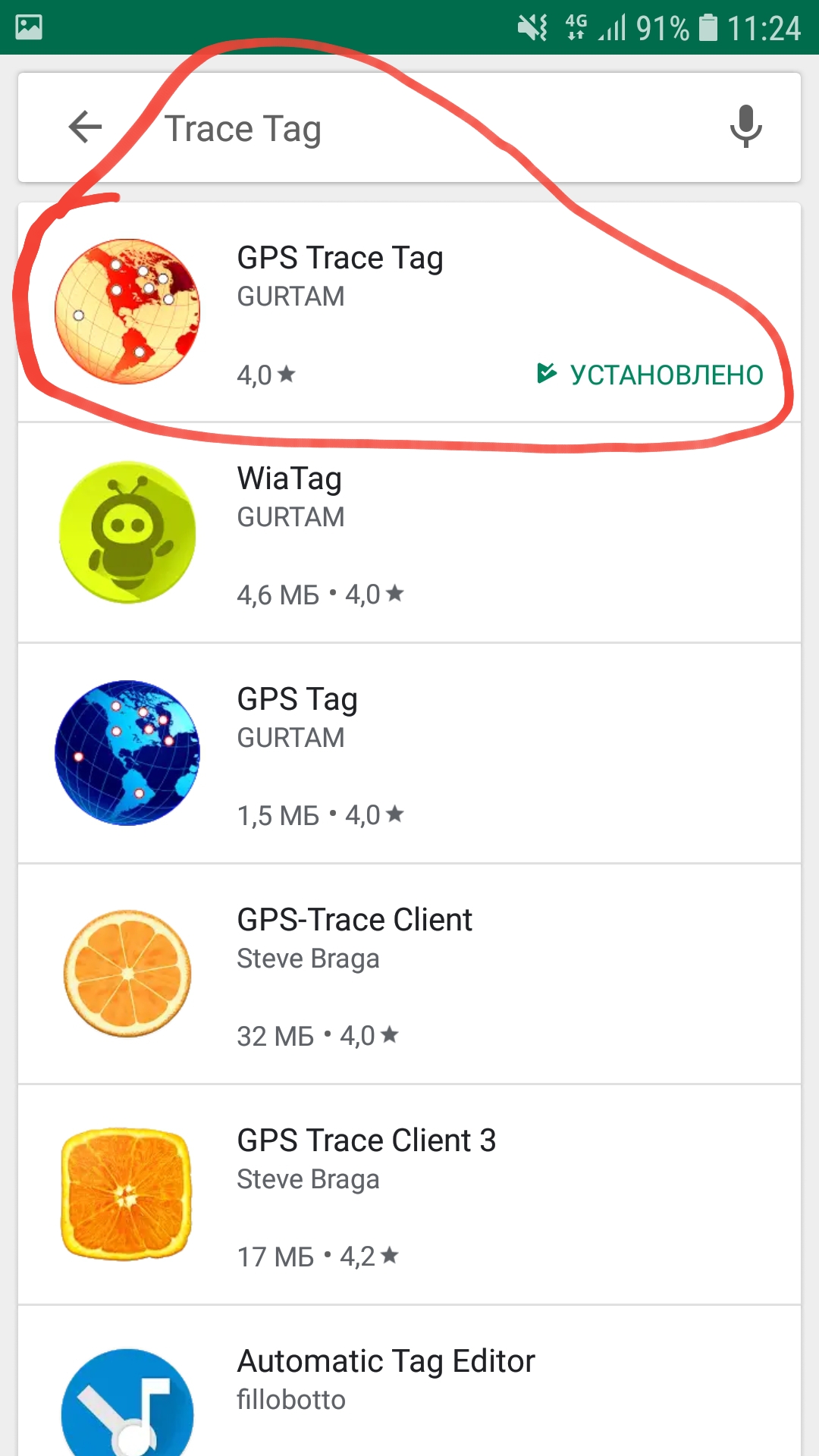Open the GPS Trace Tag listing by its title
The image size is (819, 1456).
click(340, 257)
